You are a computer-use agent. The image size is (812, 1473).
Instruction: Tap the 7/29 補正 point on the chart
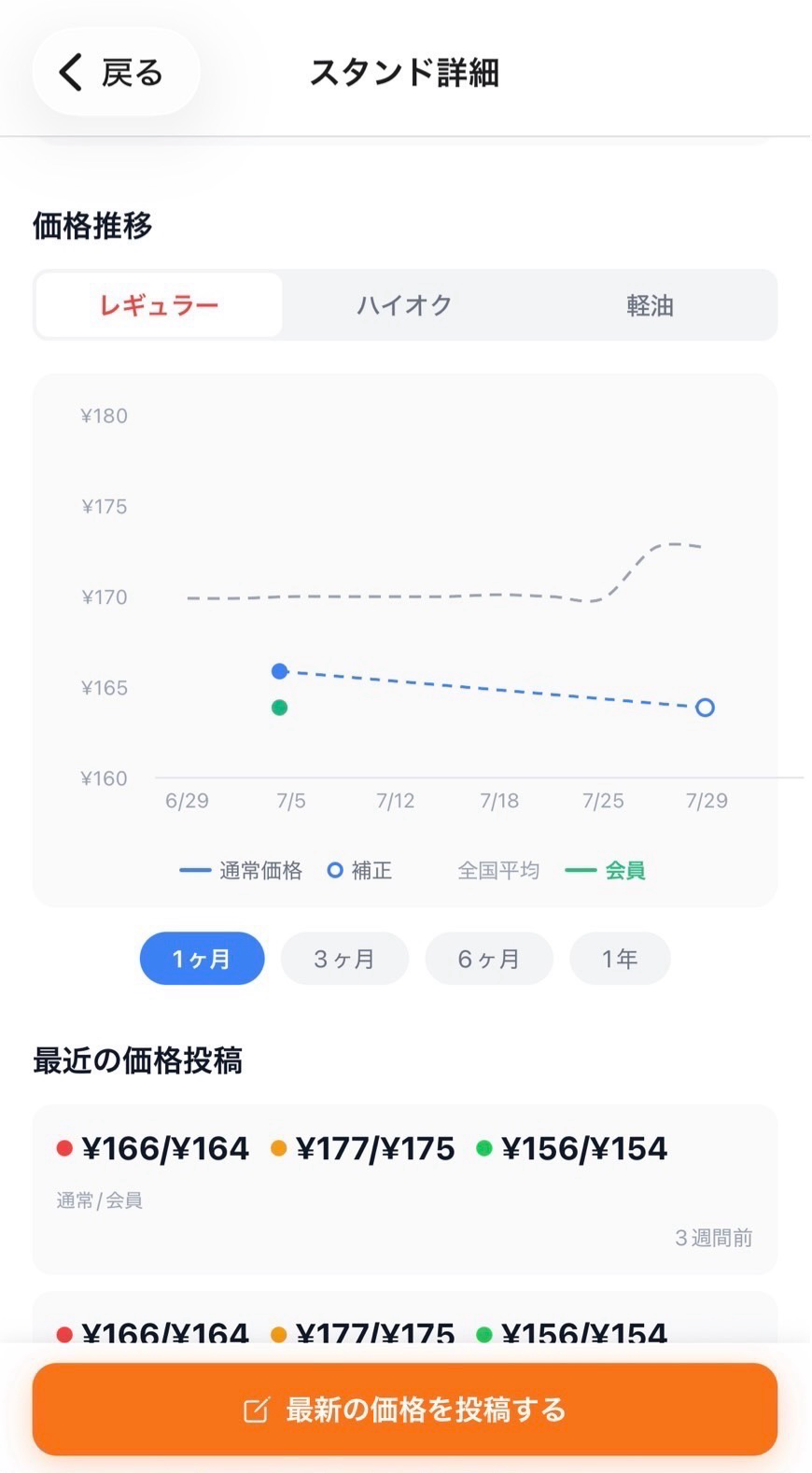(706, 708)
